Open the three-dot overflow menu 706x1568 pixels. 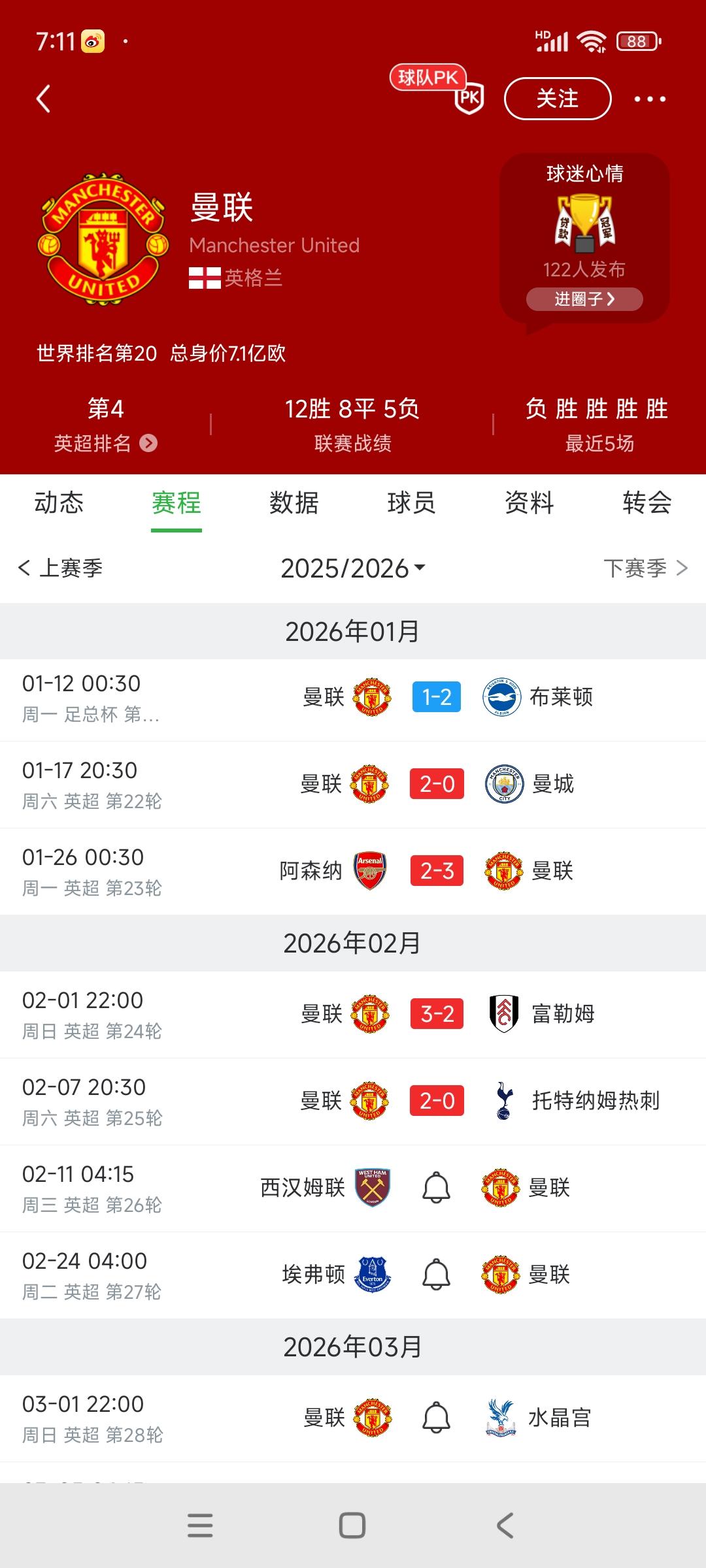pos(650,99)
